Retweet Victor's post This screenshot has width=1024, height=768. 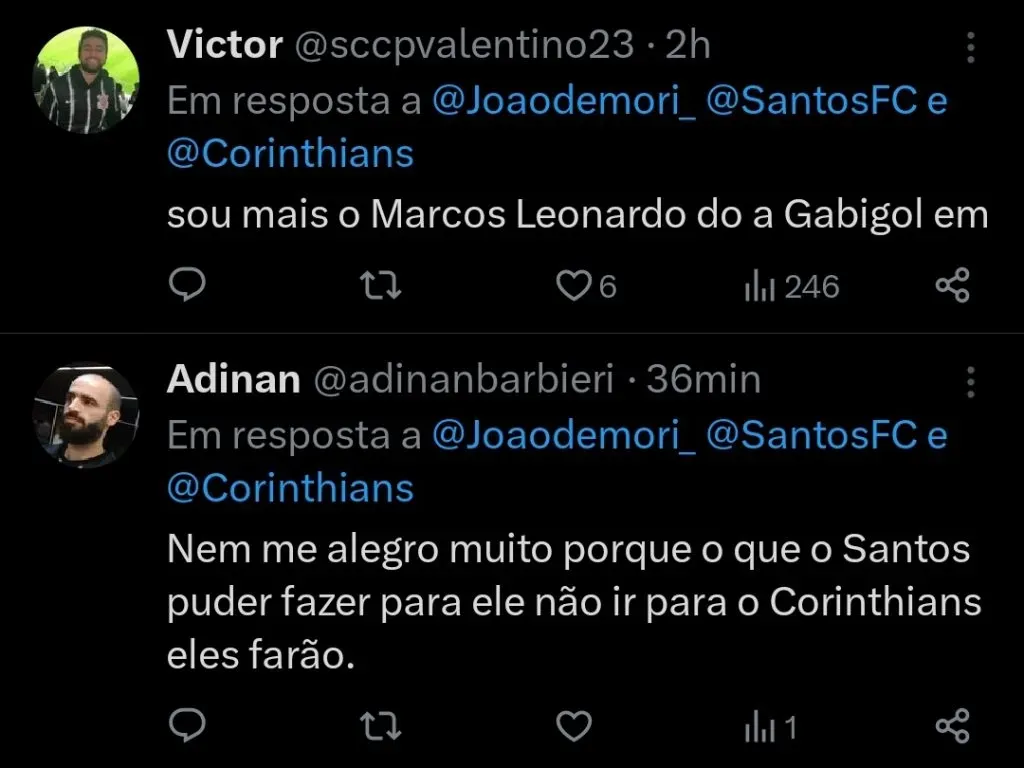[x=380, y=288]
